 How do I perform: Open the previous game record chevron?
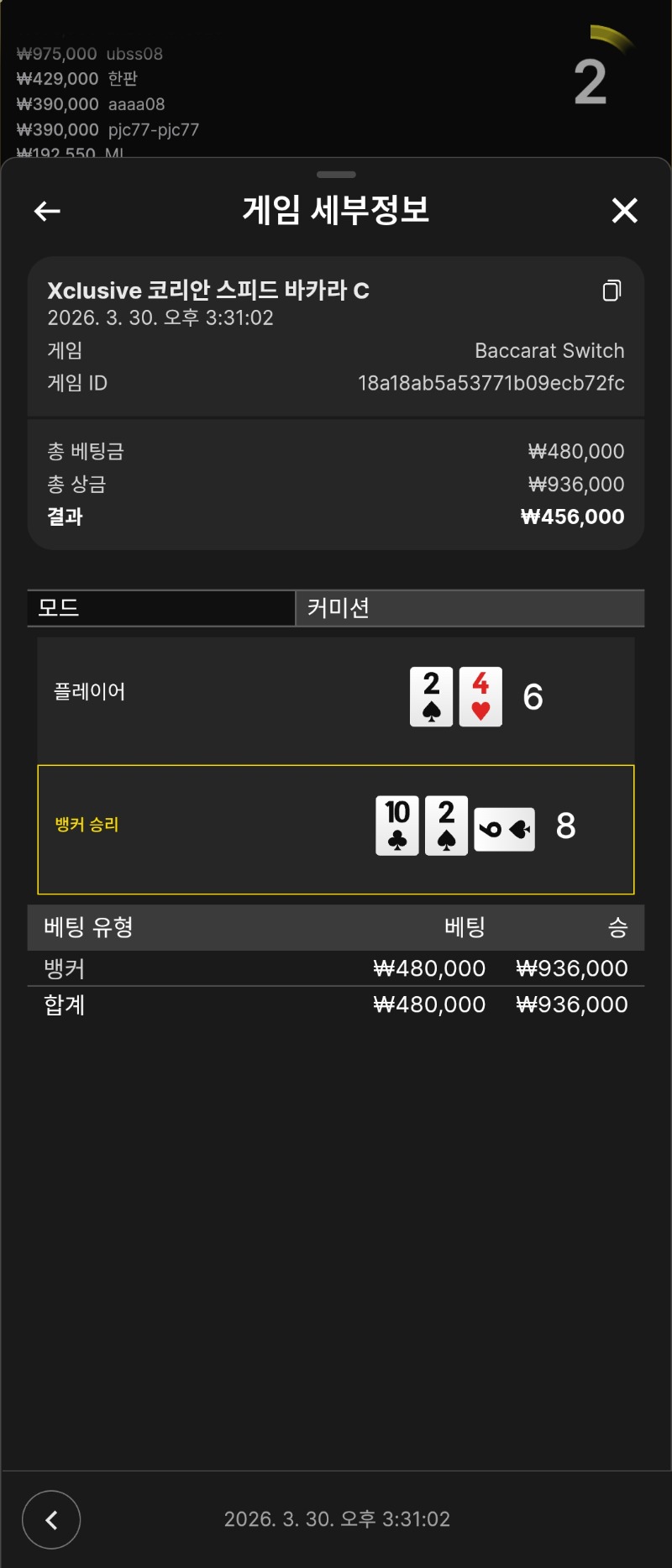click(x=51, y=1519)
